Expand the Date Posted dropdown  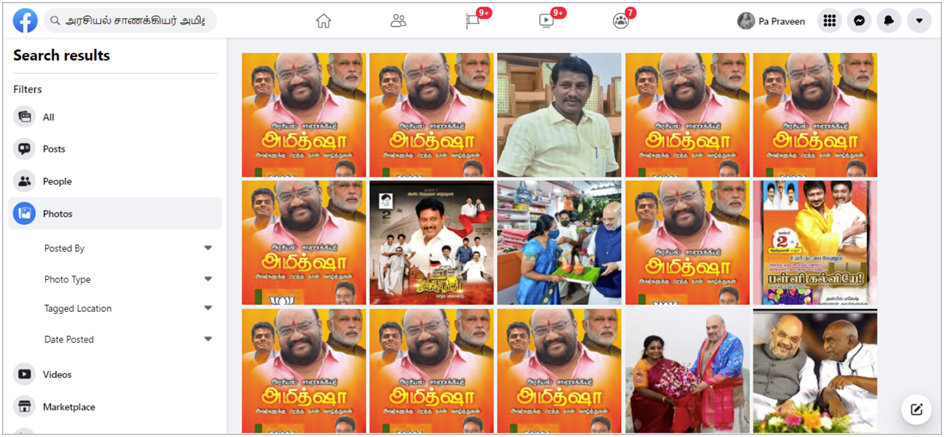128,339
